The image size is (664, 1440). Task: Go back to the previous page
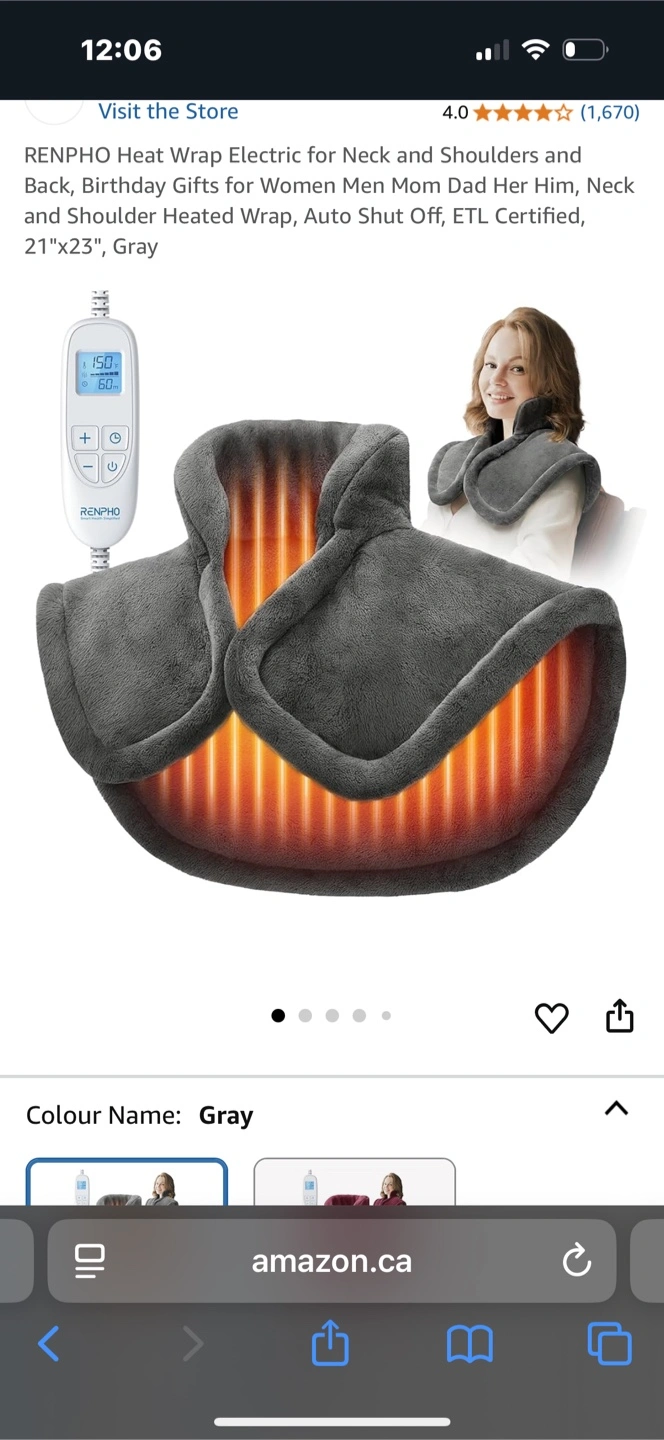(48, 1344)
